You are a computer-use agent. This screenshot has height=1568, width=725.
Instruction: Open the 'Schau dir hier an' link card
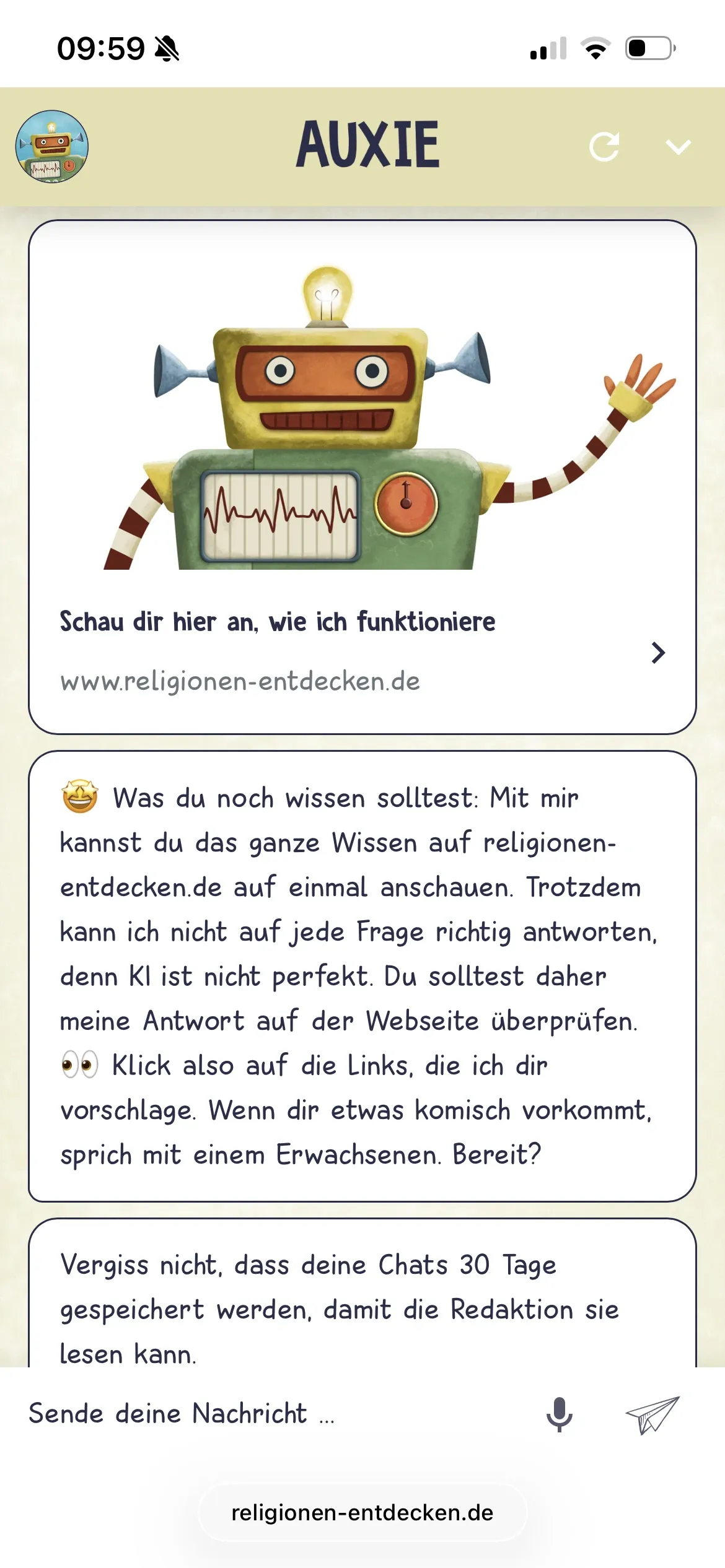362,651
